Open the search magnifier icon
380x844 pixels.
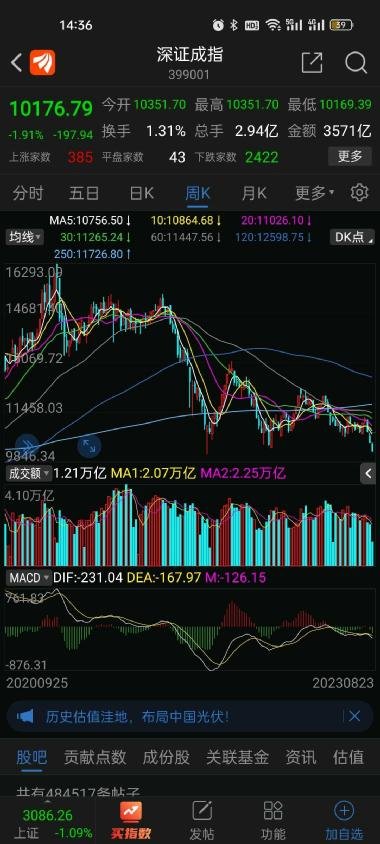click(356, 63)
